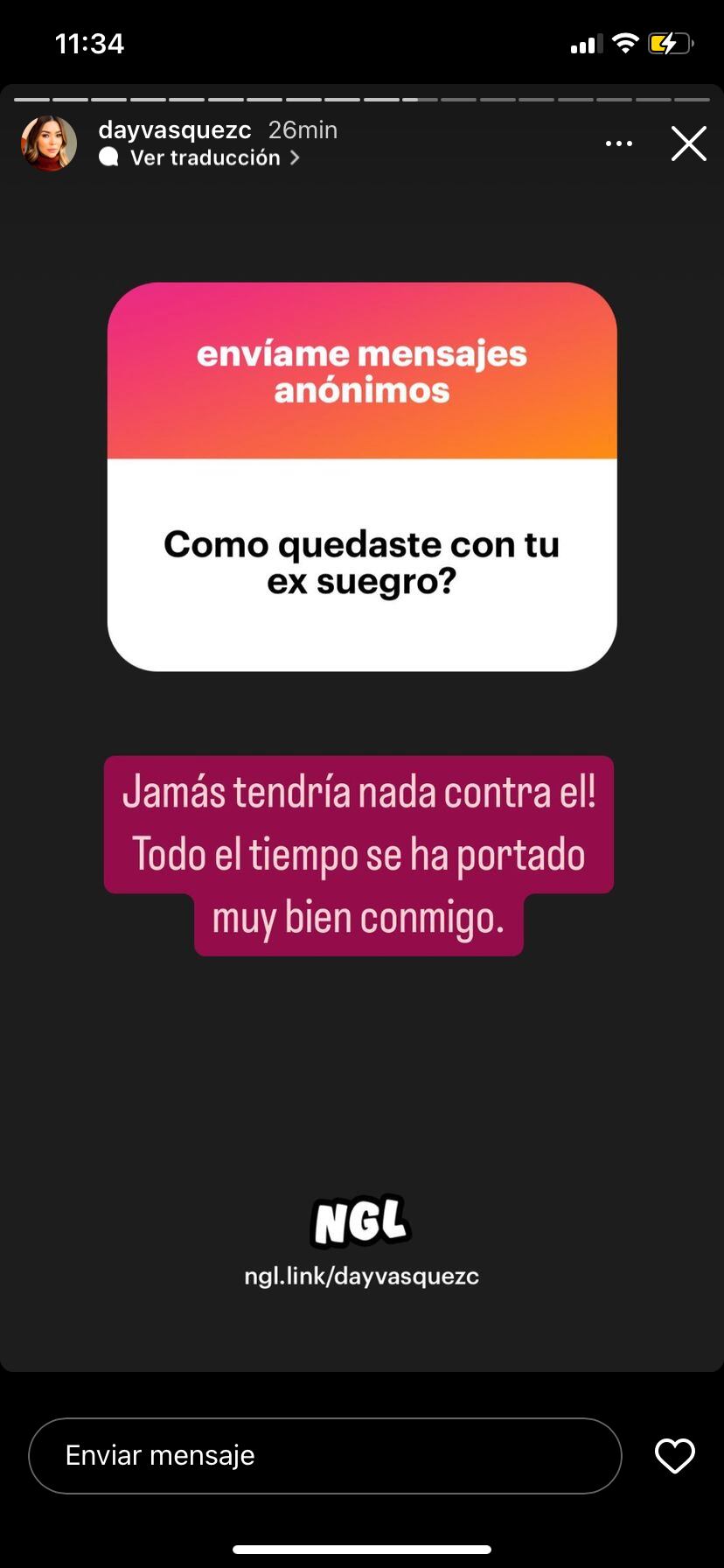
Task: Tap the 26min timestamp label
Action: click(303, 129)
